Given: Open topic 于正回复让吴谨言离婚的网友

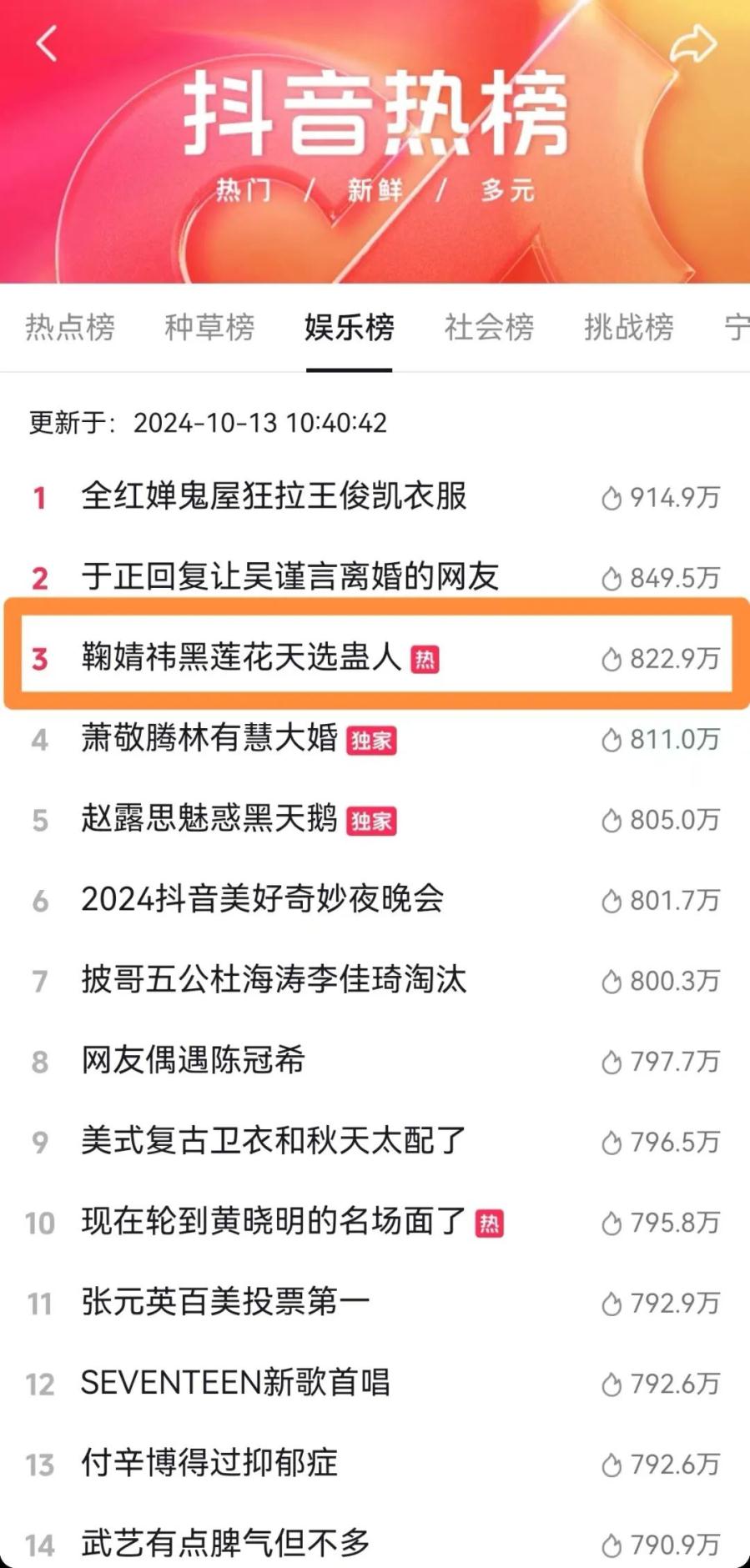Looking at the screenshot, I should [x=289, y=576].
